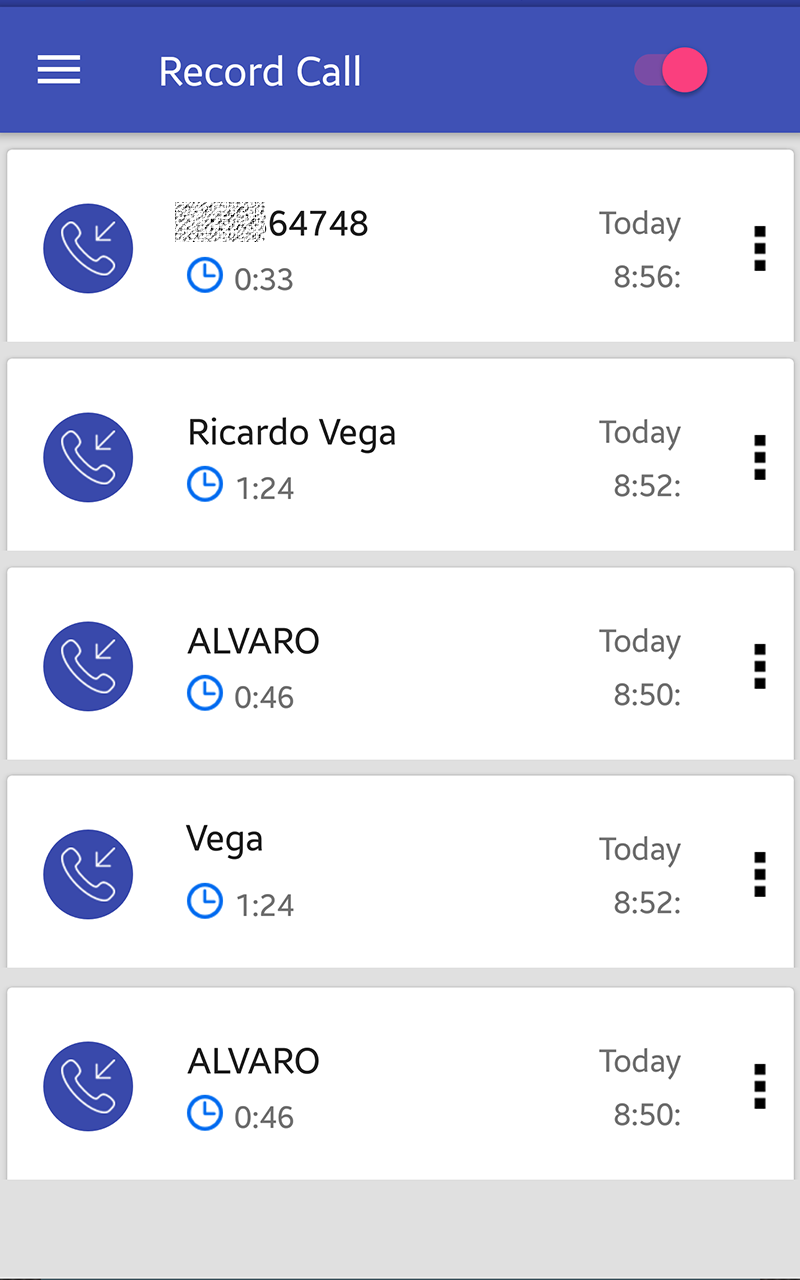Open the recording named just Vega
This screenshot has width=800, height=1280.
[x=400, y=872]
